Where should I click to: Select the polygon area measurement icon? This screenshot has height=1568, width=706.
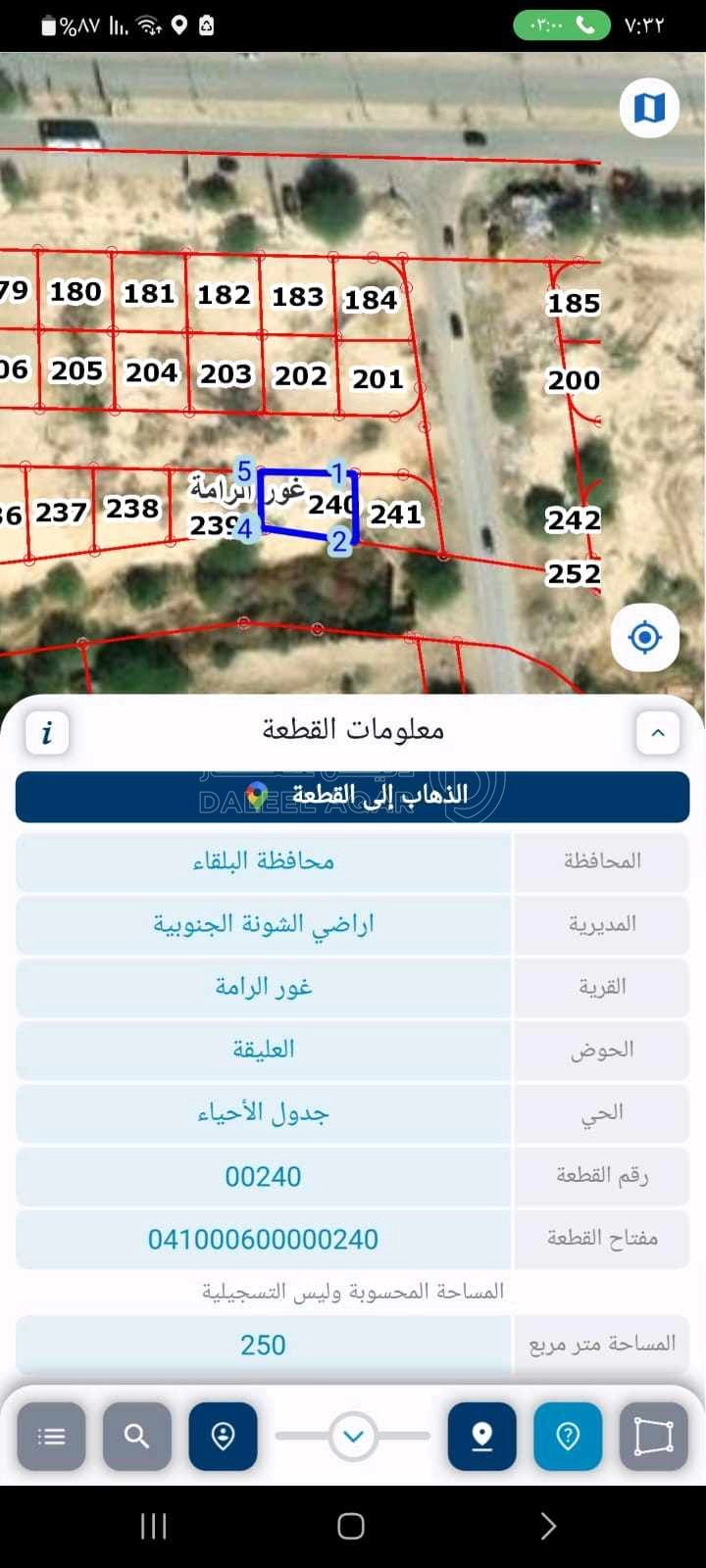point(653,1437)
